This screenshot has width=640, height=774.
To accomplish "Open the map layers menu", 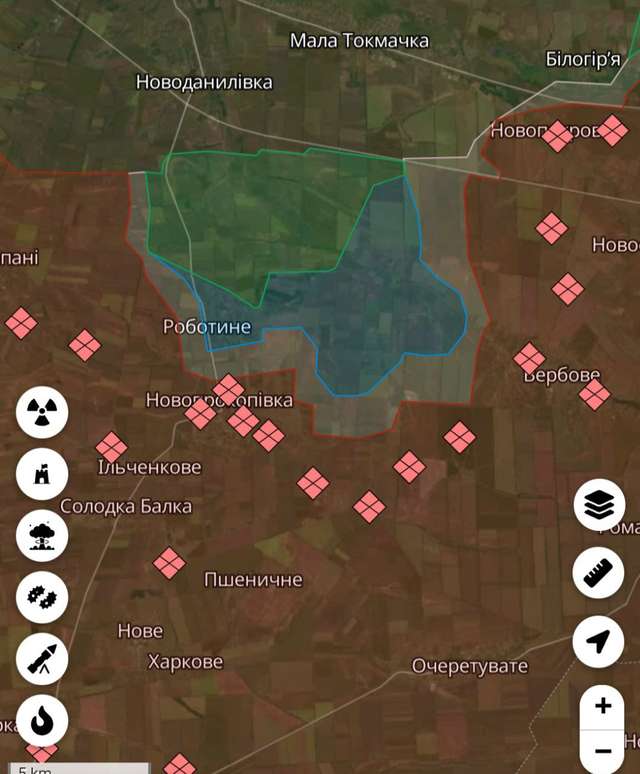I will tap(598, 506).
